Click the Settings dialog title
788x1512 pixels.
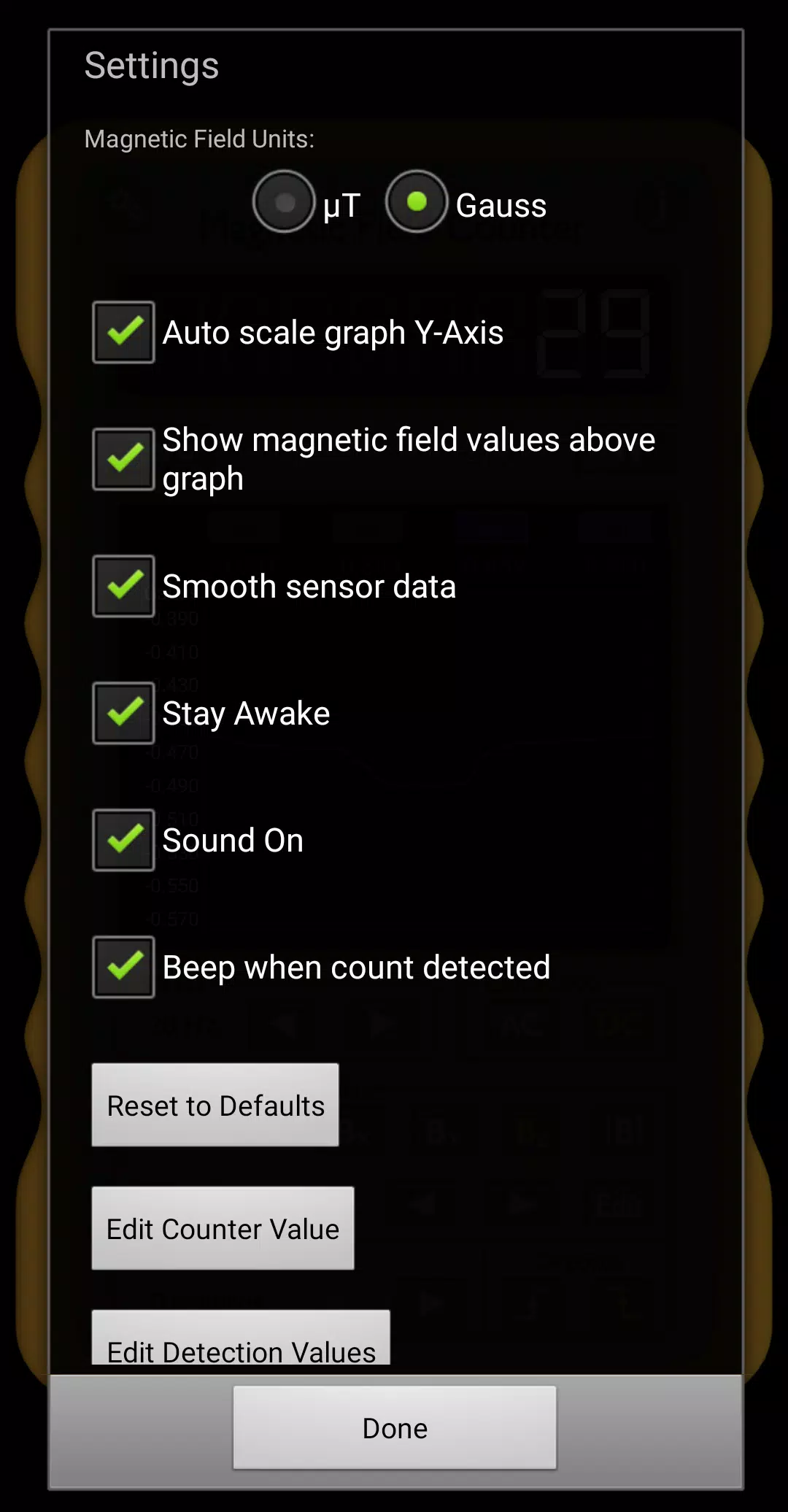(x=152, y=65)
